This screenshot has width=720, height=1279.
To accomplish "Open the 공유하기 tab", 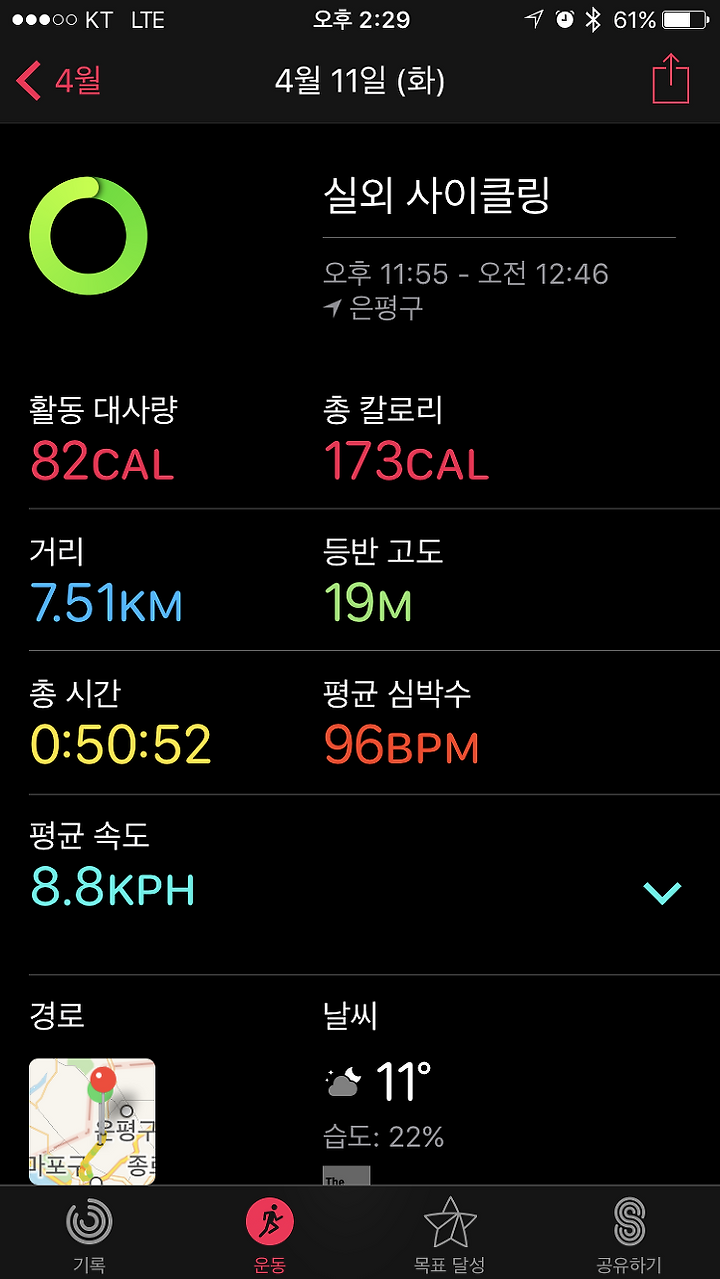I will [630, 1236].
